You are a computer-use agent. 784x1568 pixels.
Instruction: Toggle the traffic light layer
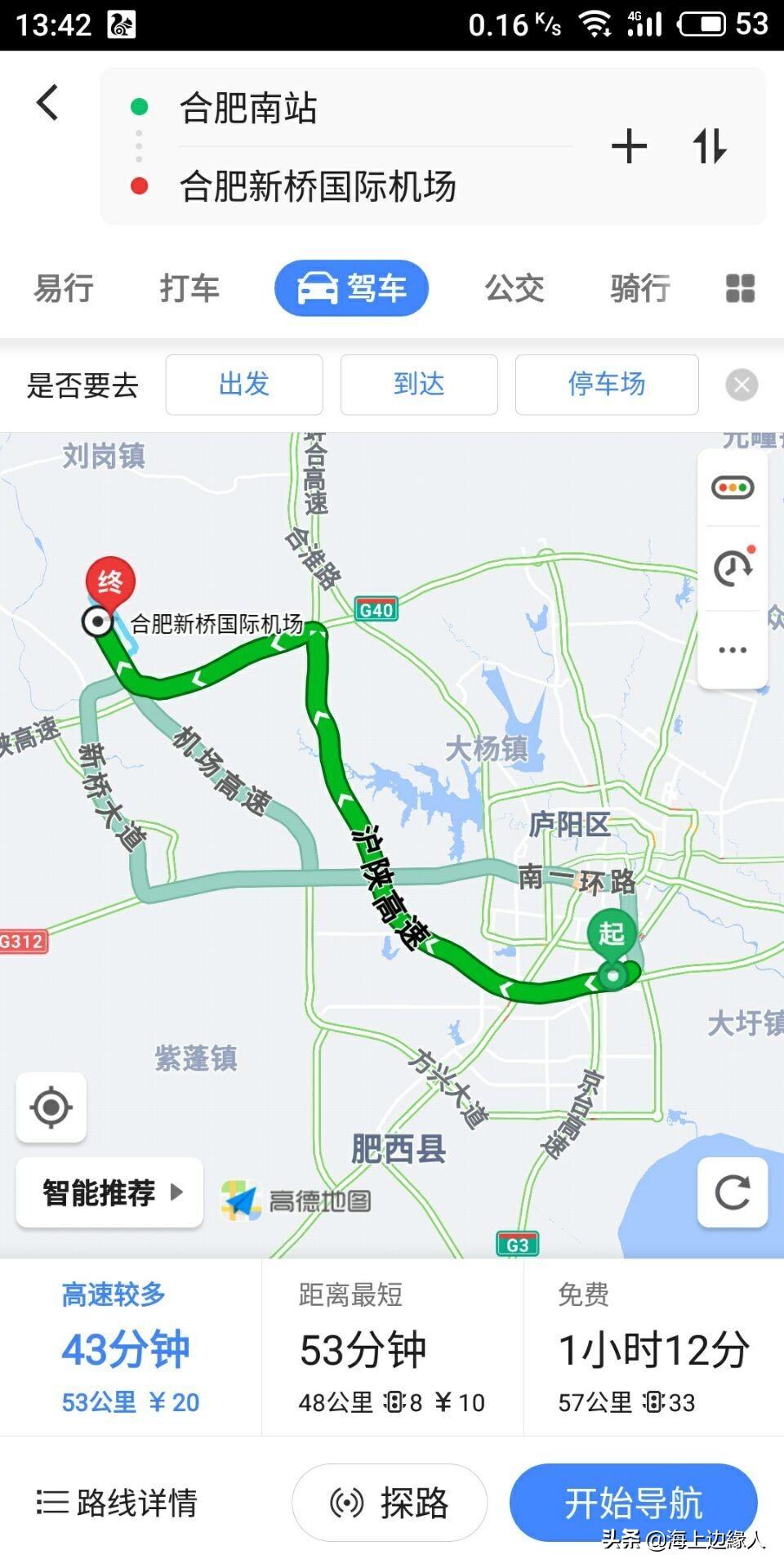(733, 488)
